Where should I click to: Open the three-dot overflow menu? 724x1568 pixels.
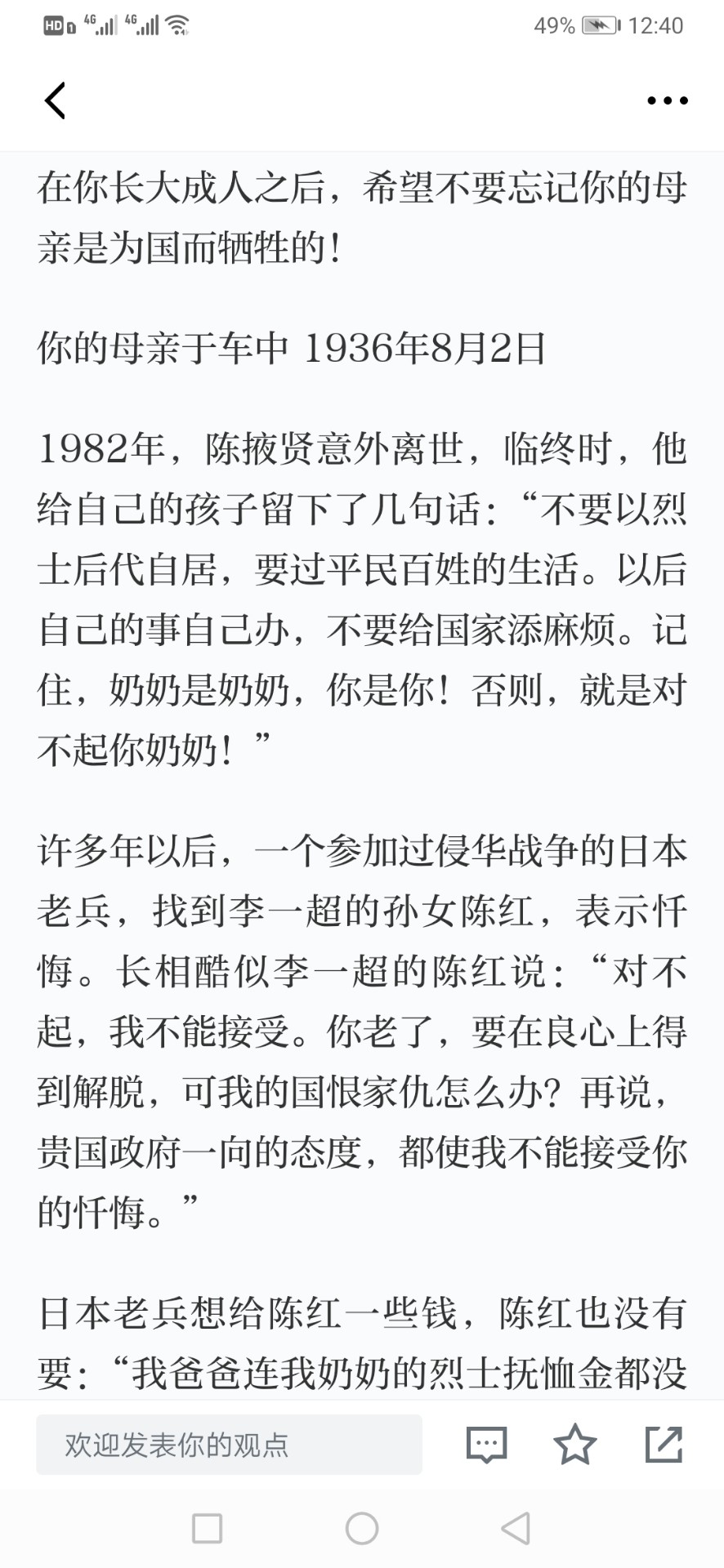(x=667, y=100)
